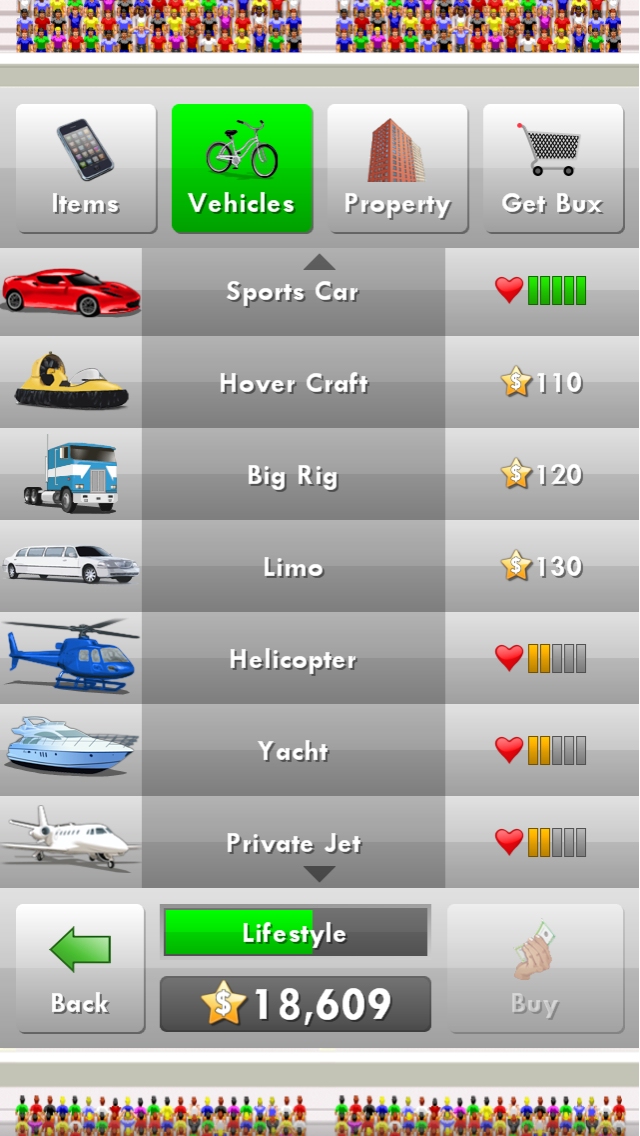Image resolution: width=640 pixels, height=1136 pixels.
Task: Choose the Hover Craft for 110
Action: 293,383
